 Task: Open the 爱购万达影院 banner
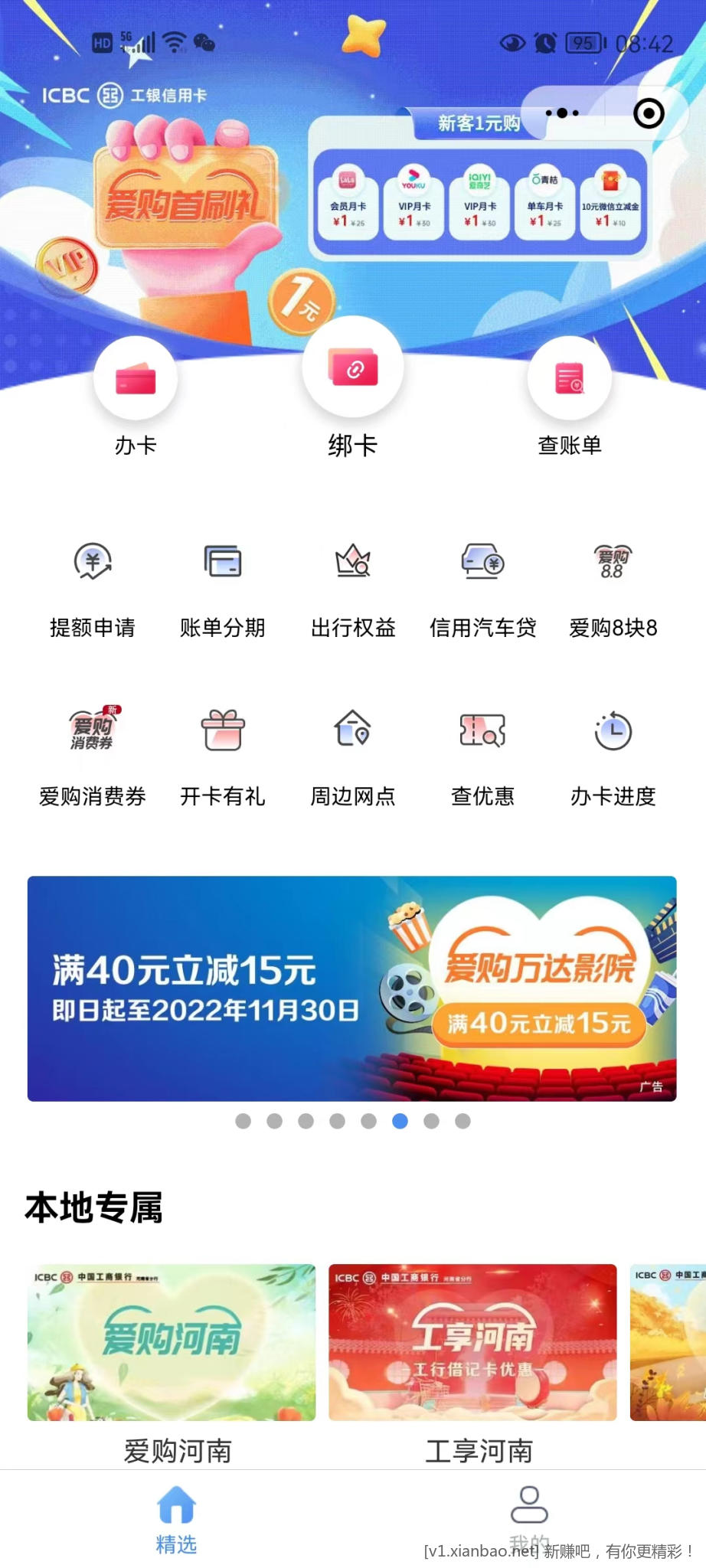[352, 988]
